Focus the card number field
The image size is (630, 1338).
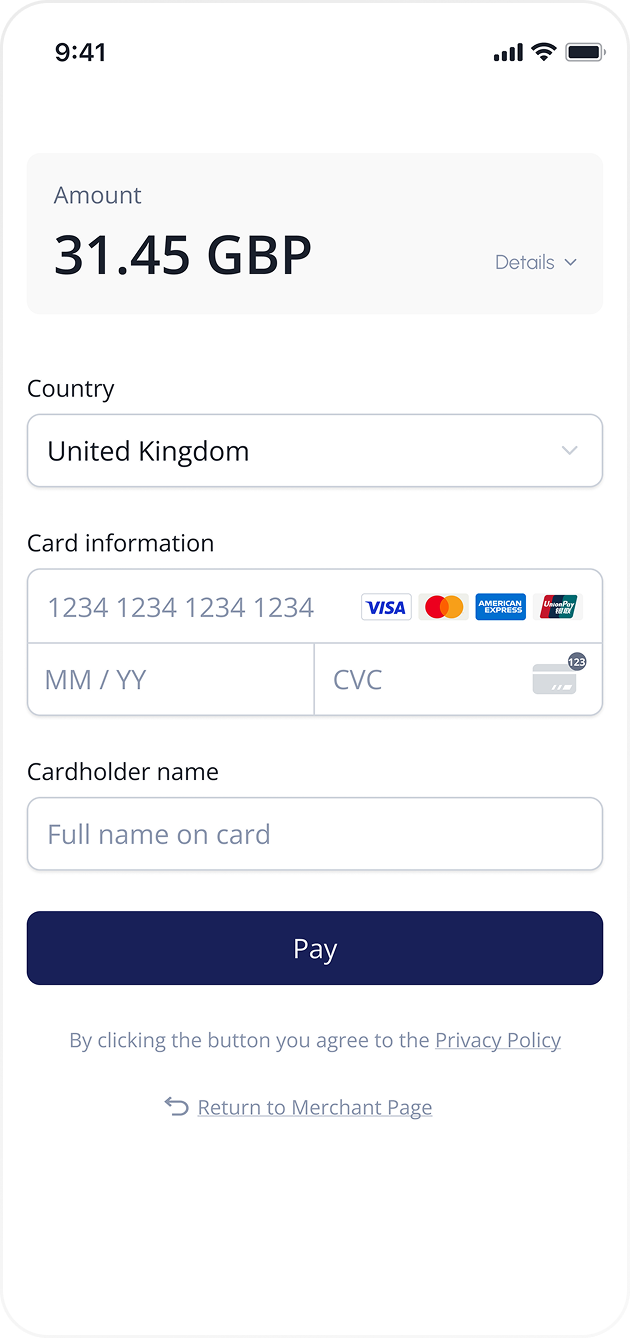(x=190, y=607)
